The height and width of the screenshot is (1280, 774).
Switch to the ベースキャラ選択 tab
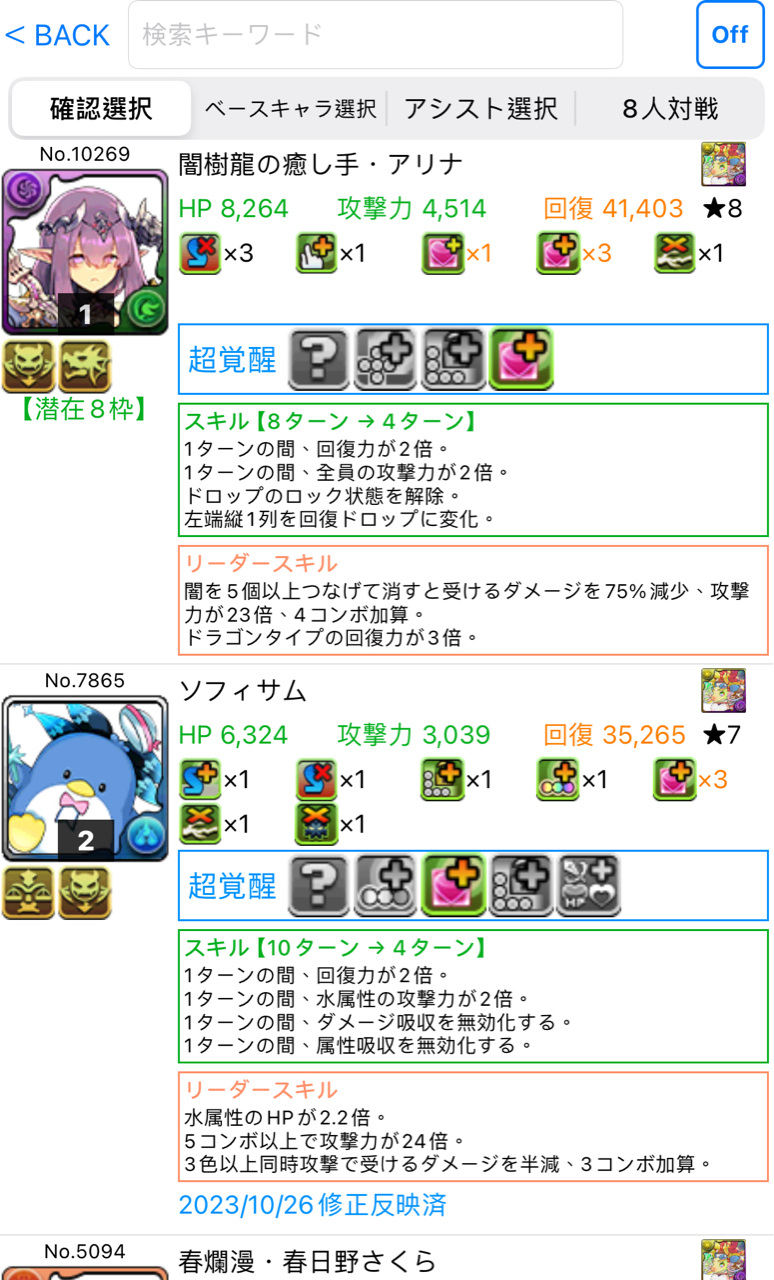coord(290,108)
